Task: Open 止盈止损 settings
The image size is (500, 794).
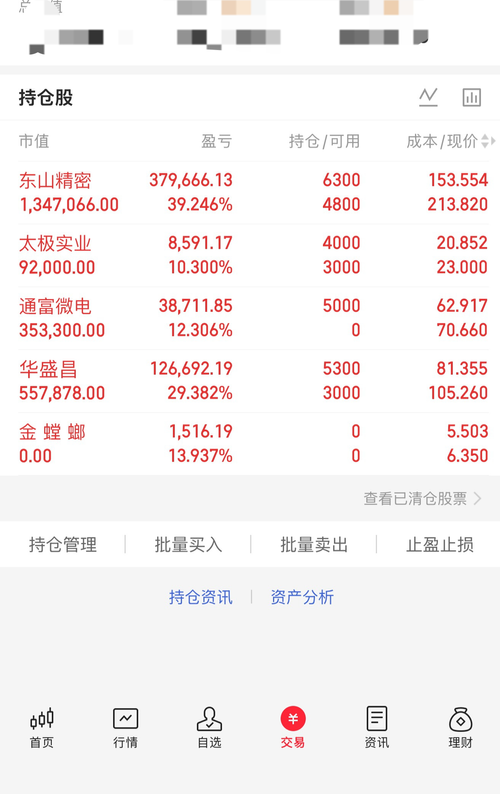Action: (440, 545)
